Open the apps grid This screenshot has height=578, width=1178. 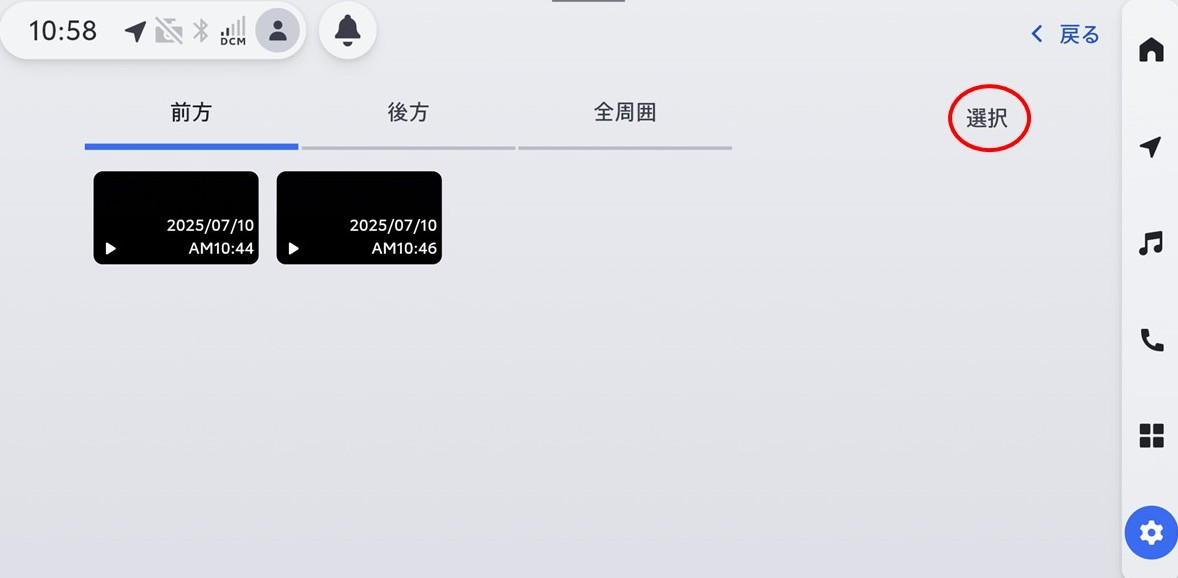pos(1151,435)
